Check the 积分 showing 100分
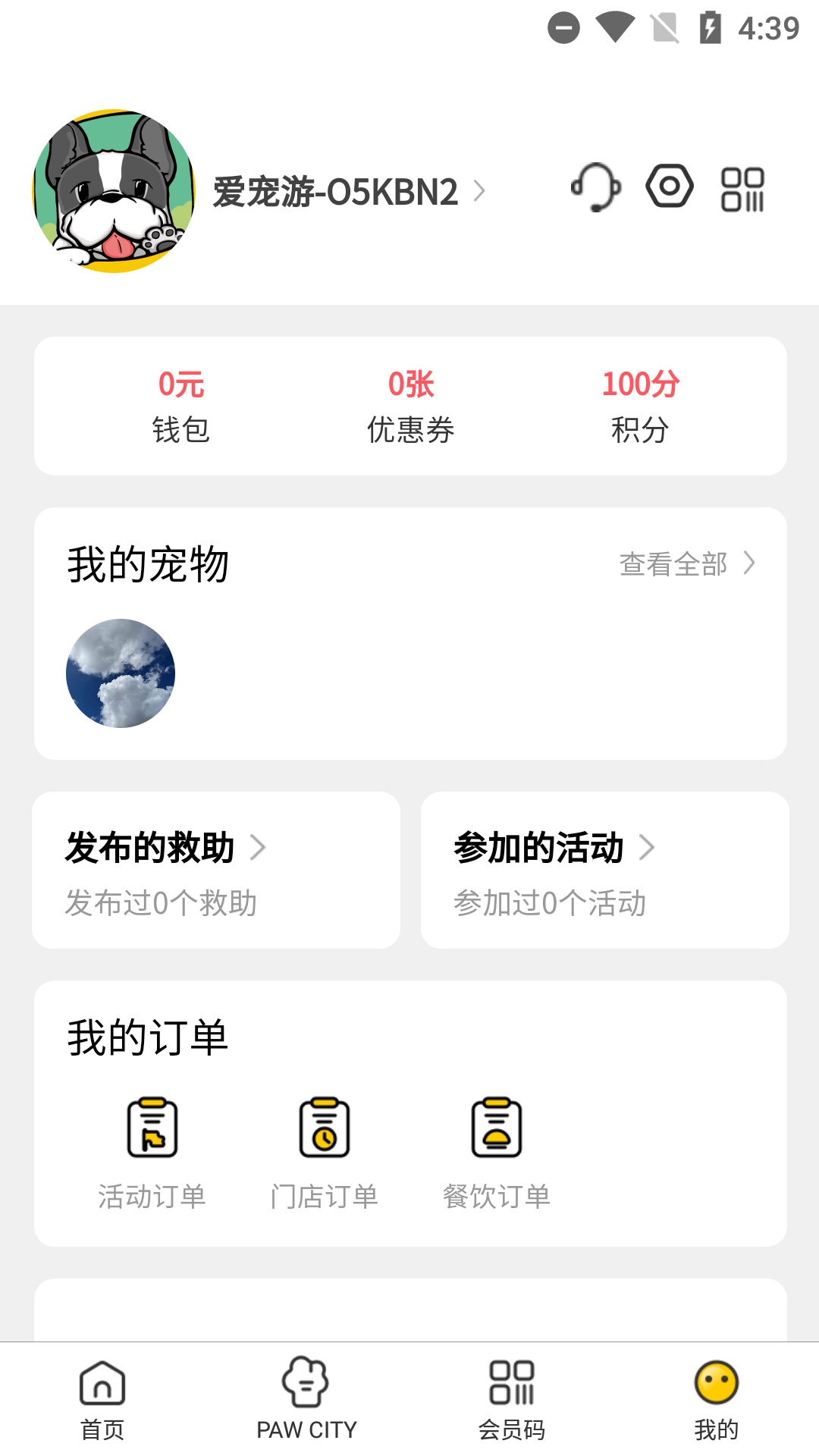 [639, 406]
